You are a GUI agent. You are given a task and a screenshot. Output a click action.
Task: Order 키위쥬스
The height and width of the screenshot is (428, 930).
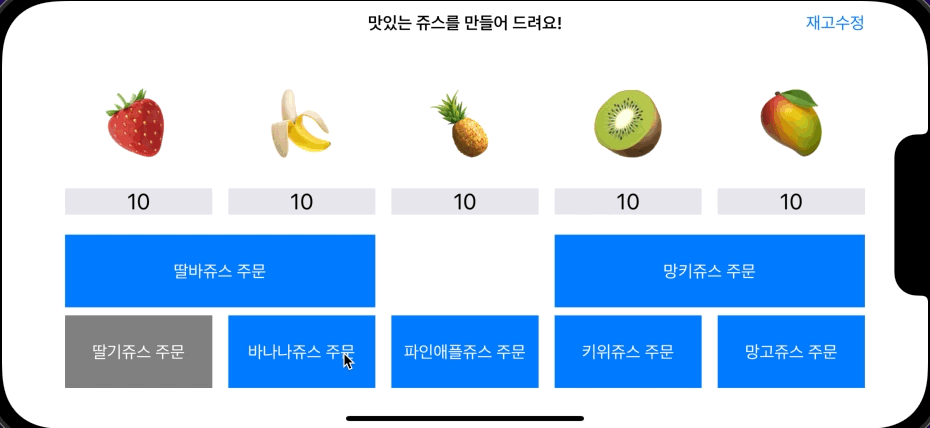(627, 352)
